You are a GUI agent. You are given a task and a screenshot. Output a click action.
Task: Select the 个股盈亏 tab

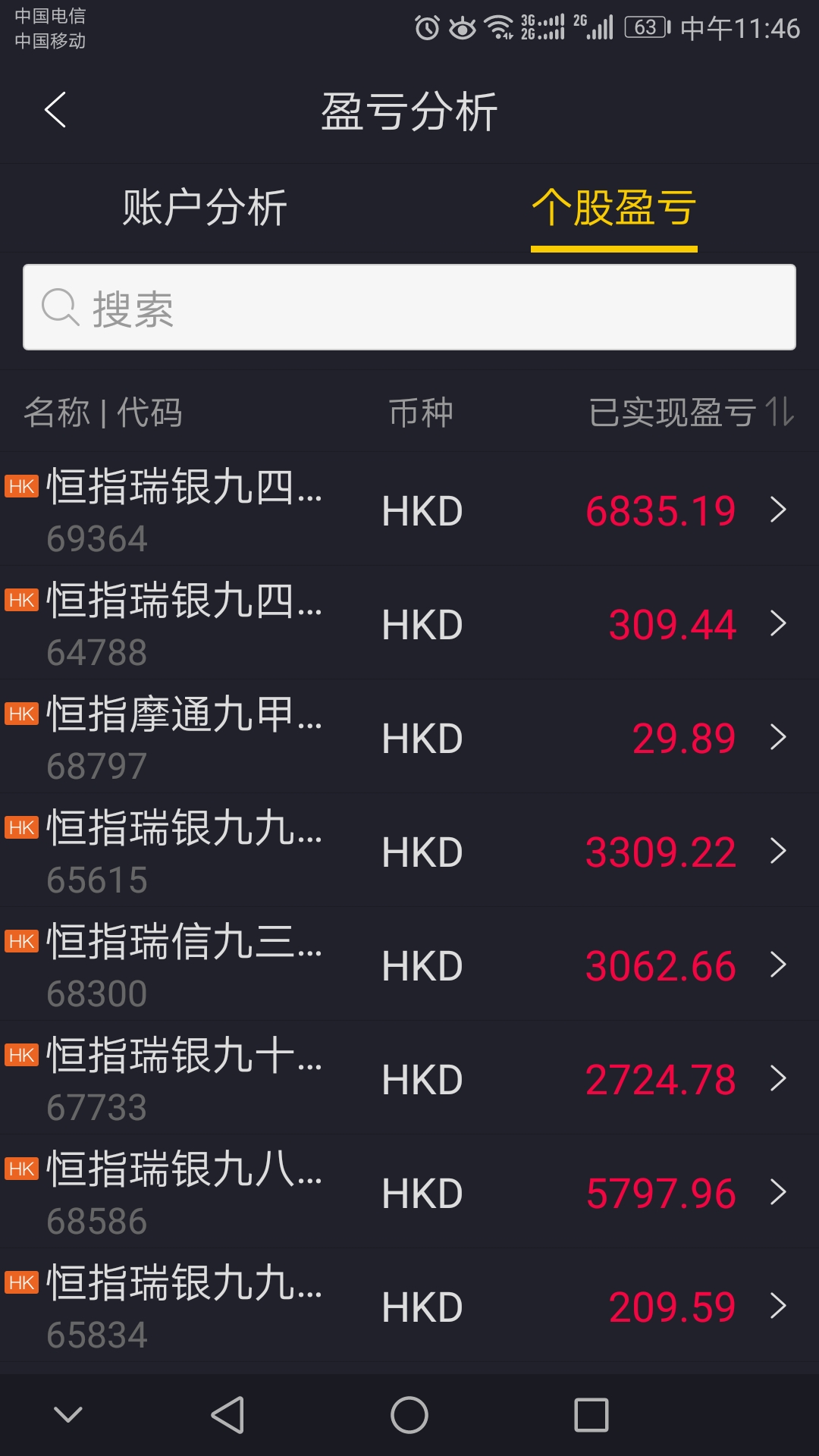614,207
